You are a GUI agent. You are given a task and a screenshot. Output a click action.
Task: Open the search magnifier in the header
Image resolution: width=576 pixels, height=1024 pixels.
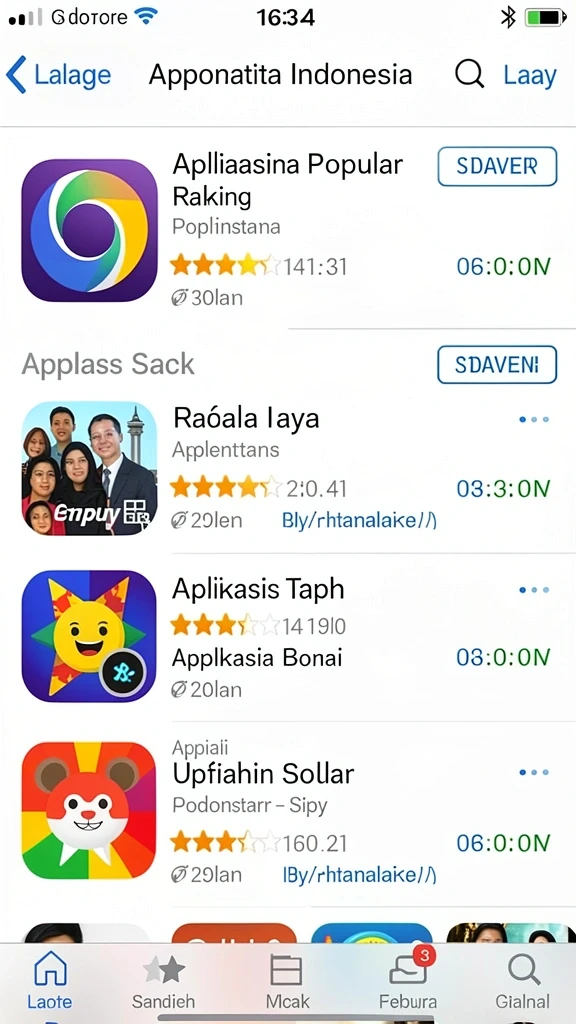coord(469,74)
